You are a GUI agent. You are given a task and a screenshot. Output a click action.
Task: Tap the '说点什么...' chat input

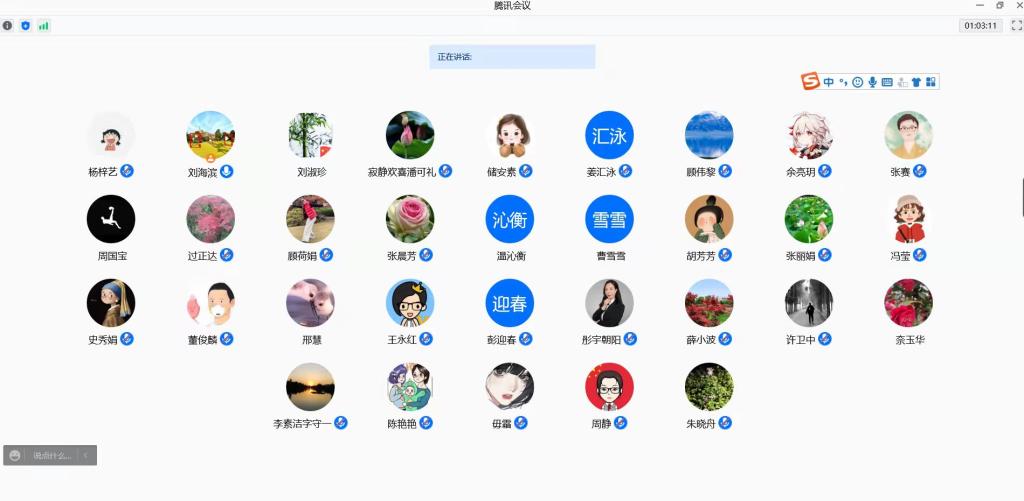pyautogui.click(x=52, y=456)
